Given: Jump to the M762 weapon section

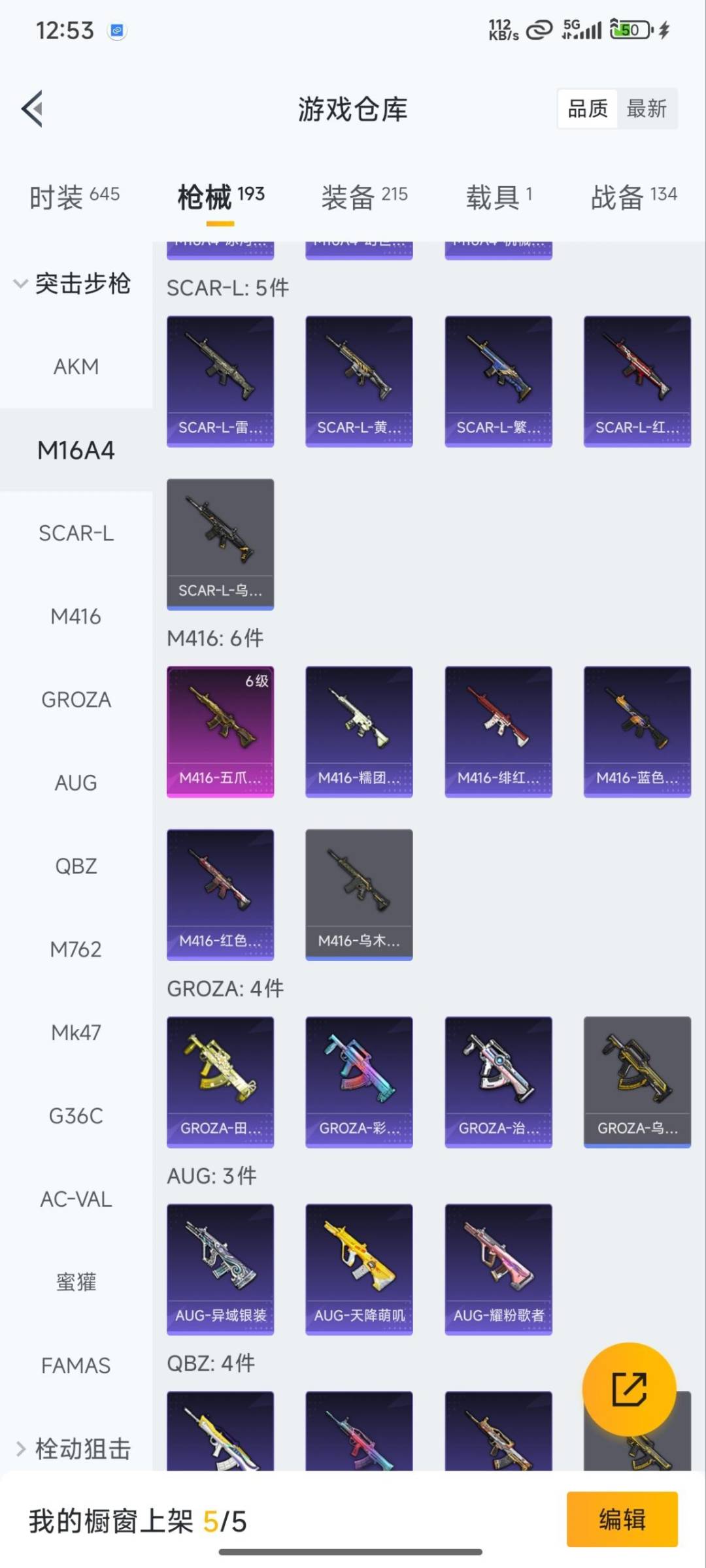Looking at the screenshot, I should click(x=76, y=949).
